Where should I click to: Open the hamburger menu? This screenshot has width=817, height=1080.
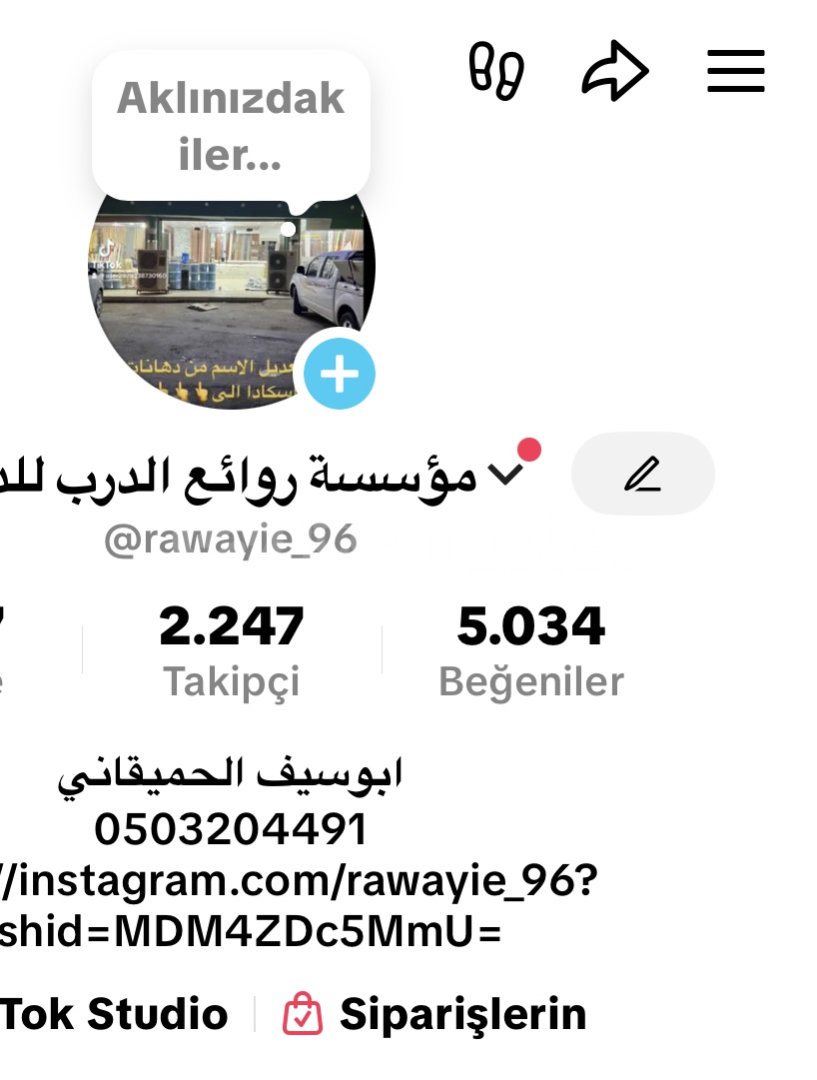coord(736,72)
